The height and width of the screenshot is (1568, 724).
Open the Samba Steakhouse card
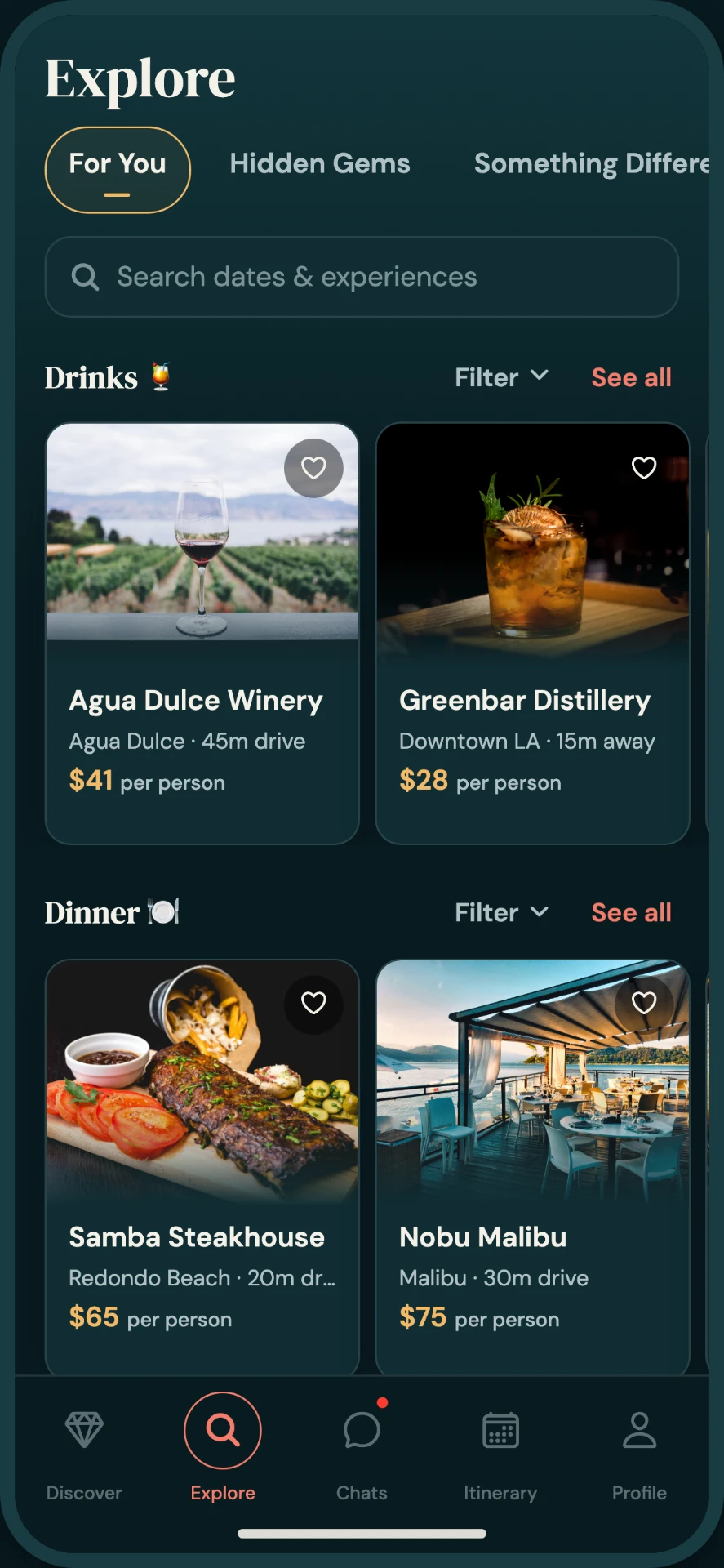(x=202, y=1168)
